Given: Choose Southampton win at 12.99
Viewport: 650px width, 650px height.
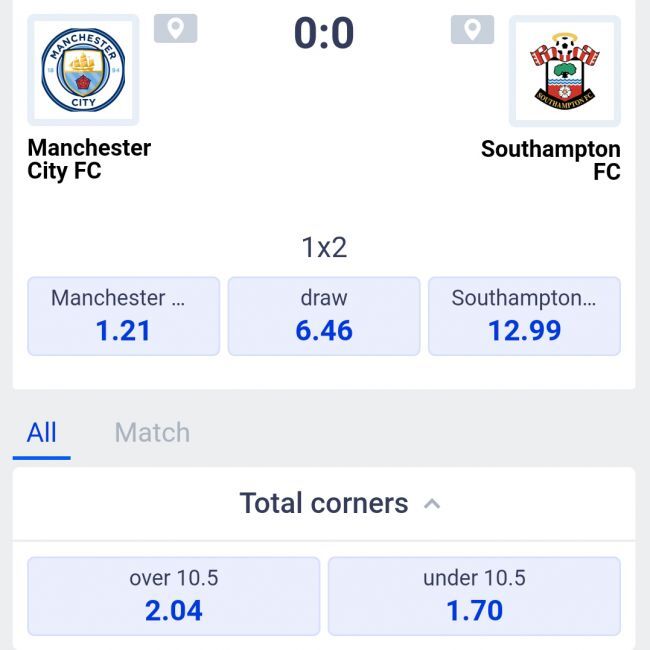Looking at the screenshot, I should (x=524, y=316).
